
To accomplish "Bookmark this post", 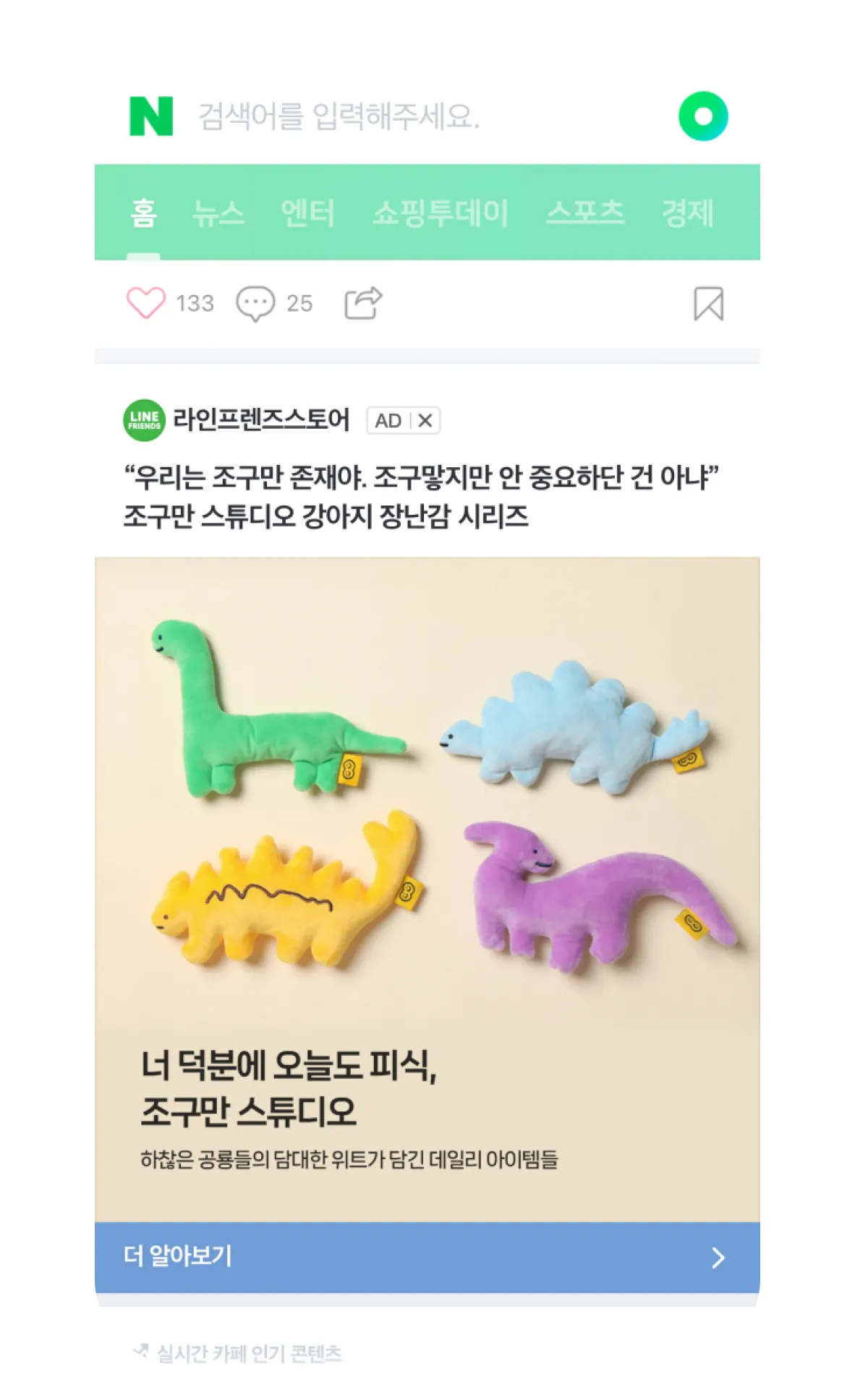I will click(709, 303).
